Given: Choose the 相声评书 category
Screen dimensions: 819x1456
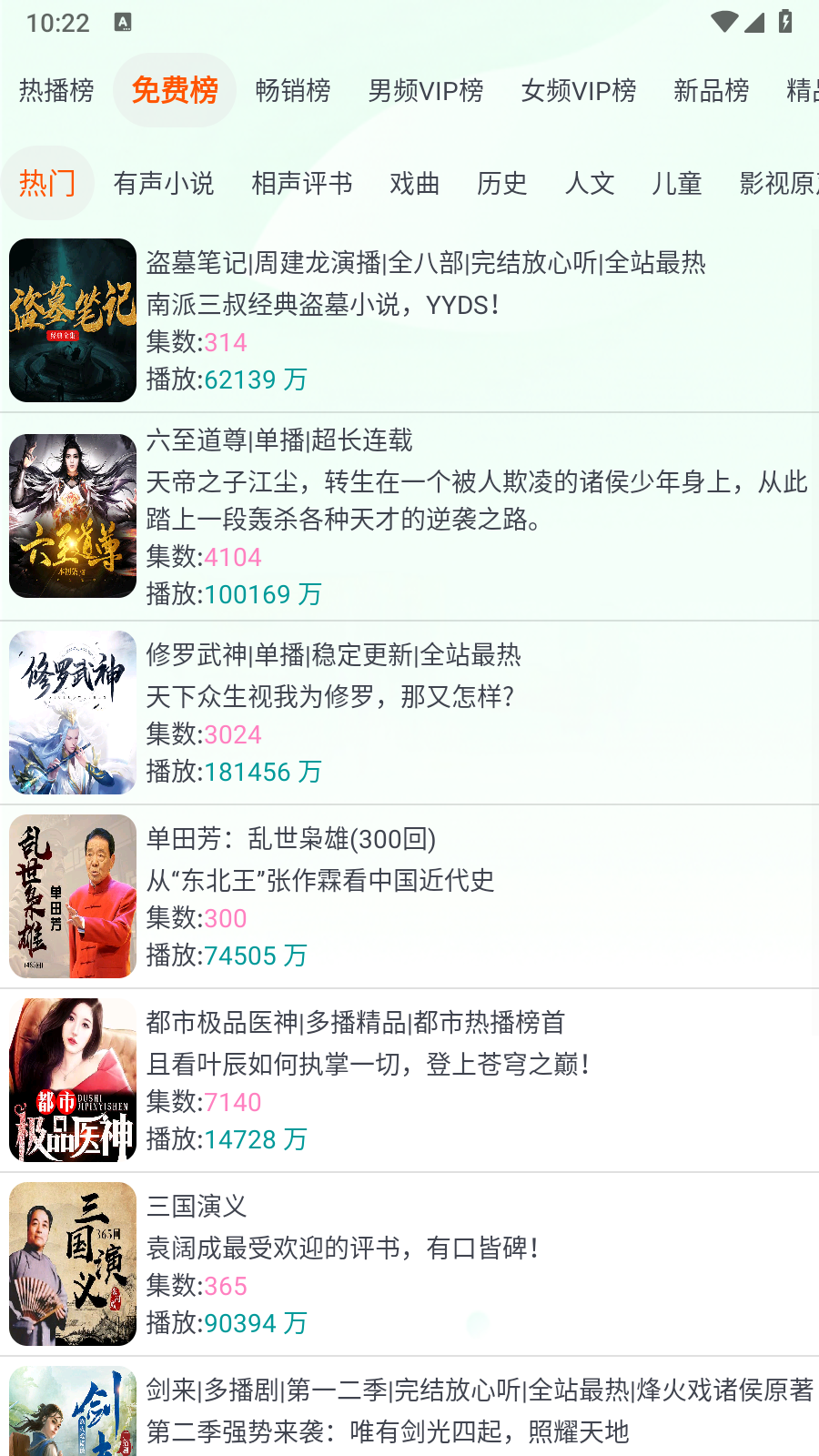Looking at the screenshot, I should 301,183.
